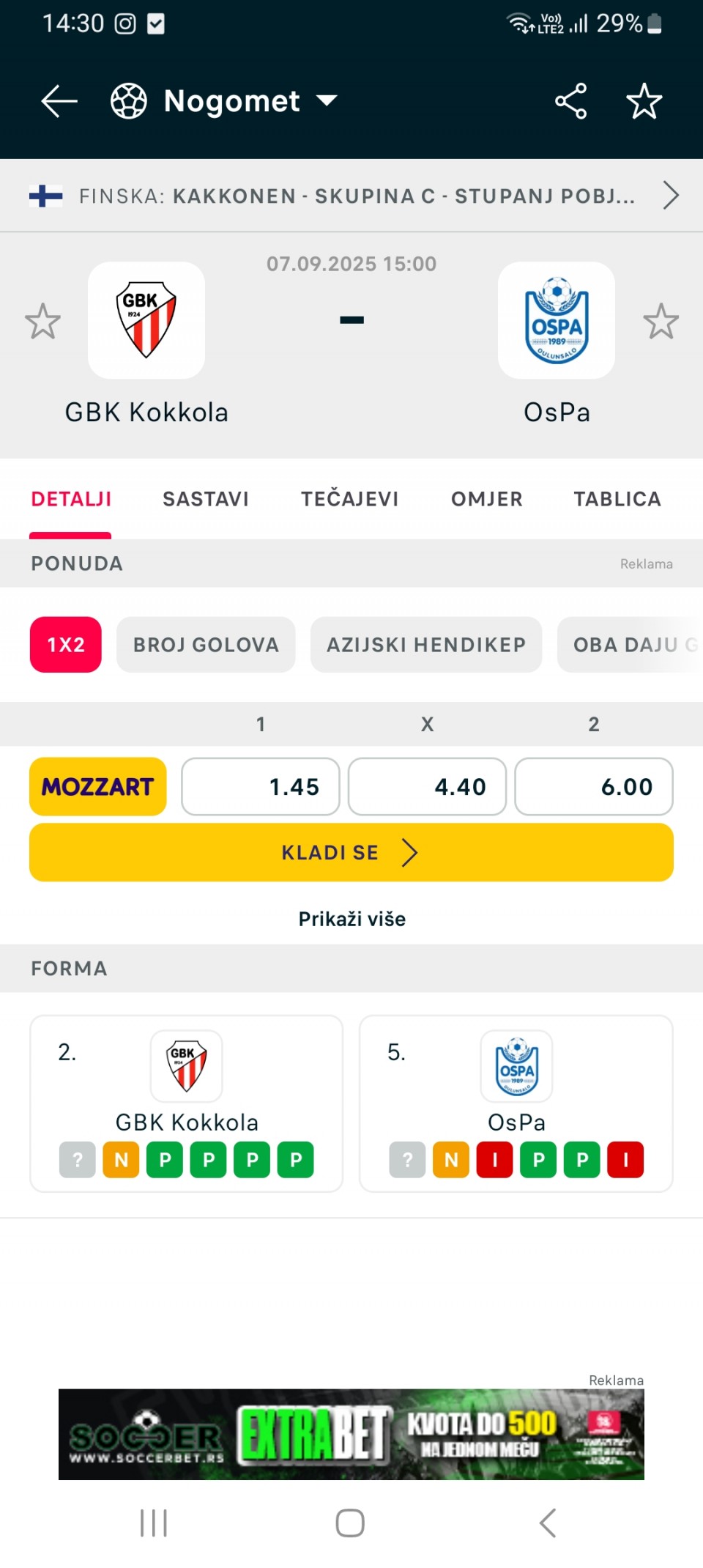The image size is (703, 1568).
Task: Go back using the app bar arrow
Action: (59, 101)
